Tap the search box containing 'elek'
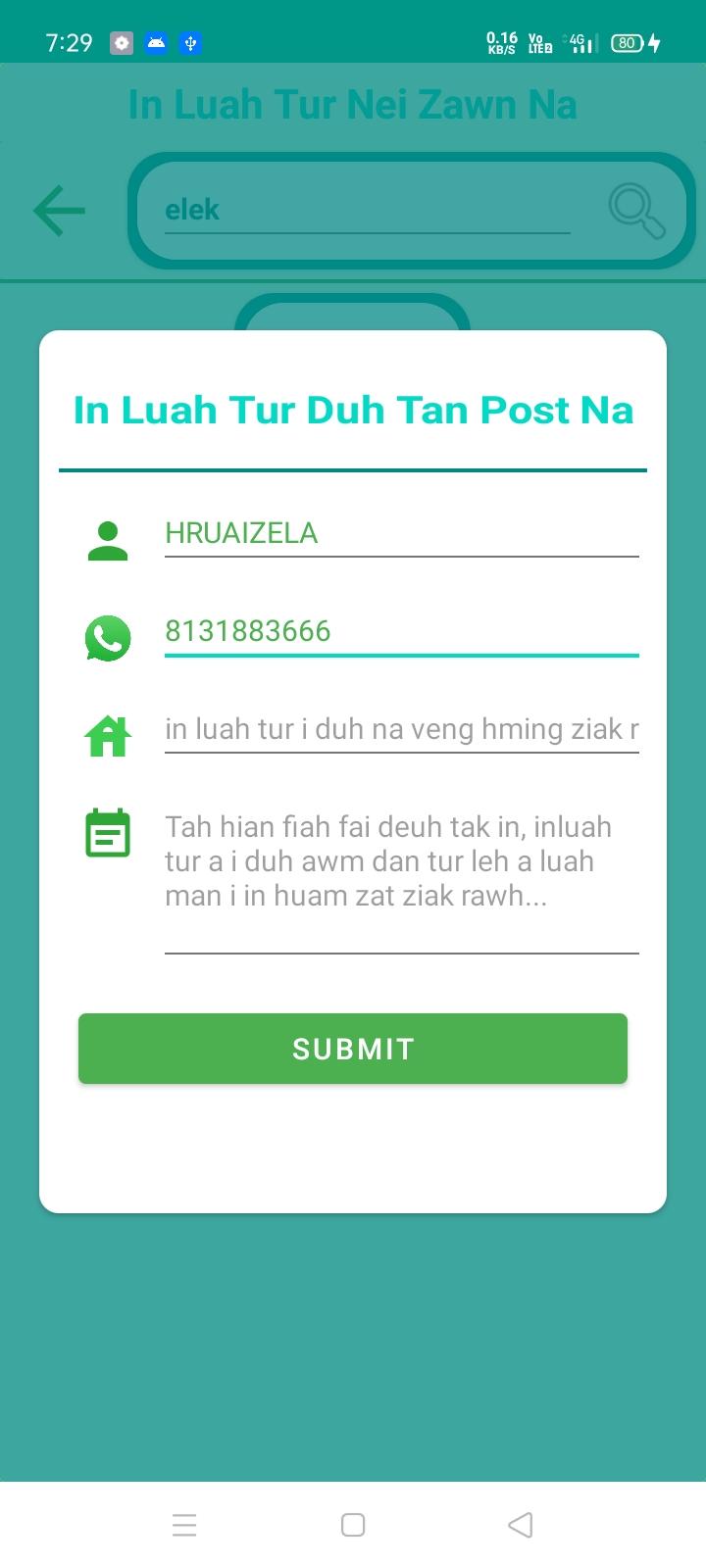 pos(367,210)
